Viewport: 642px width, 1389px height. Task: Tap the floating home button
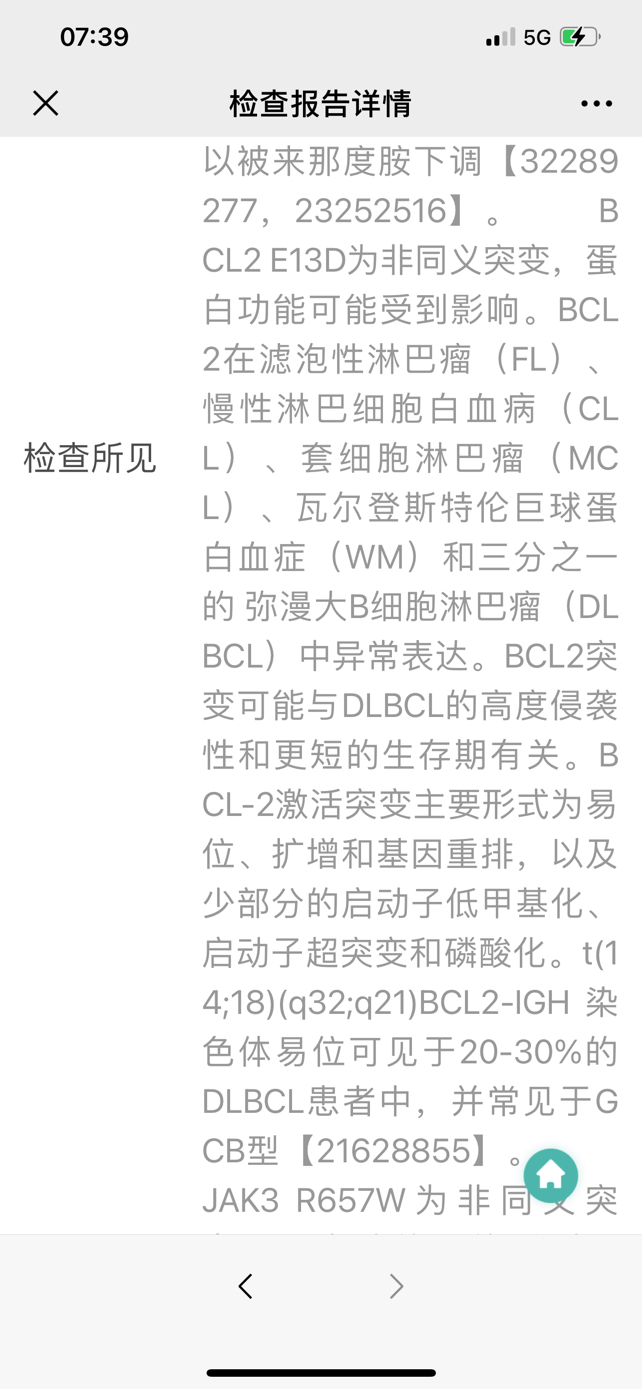point(551,1175)
